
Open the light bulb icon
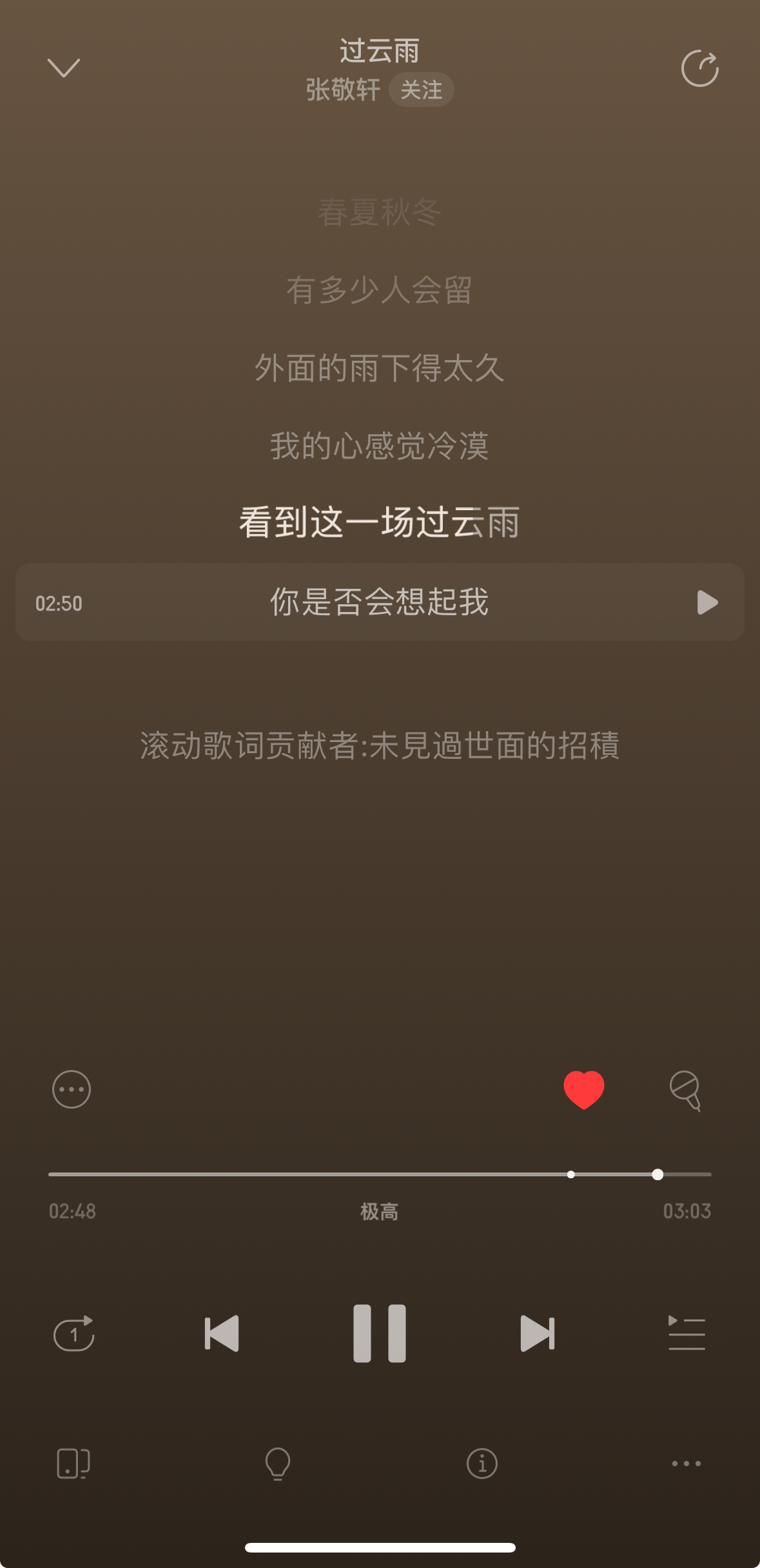pyautogui.click(x=278, y=1464)
